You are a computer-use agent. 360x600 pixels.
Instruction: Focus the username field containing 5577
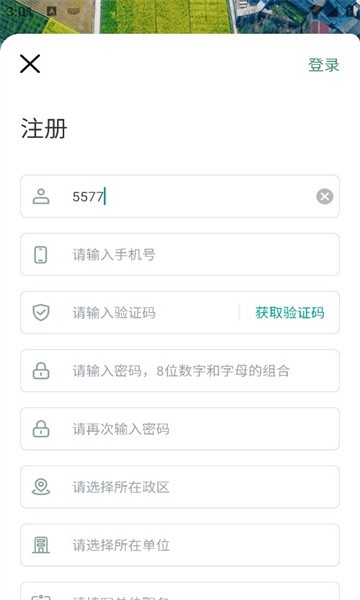[180, 196]
